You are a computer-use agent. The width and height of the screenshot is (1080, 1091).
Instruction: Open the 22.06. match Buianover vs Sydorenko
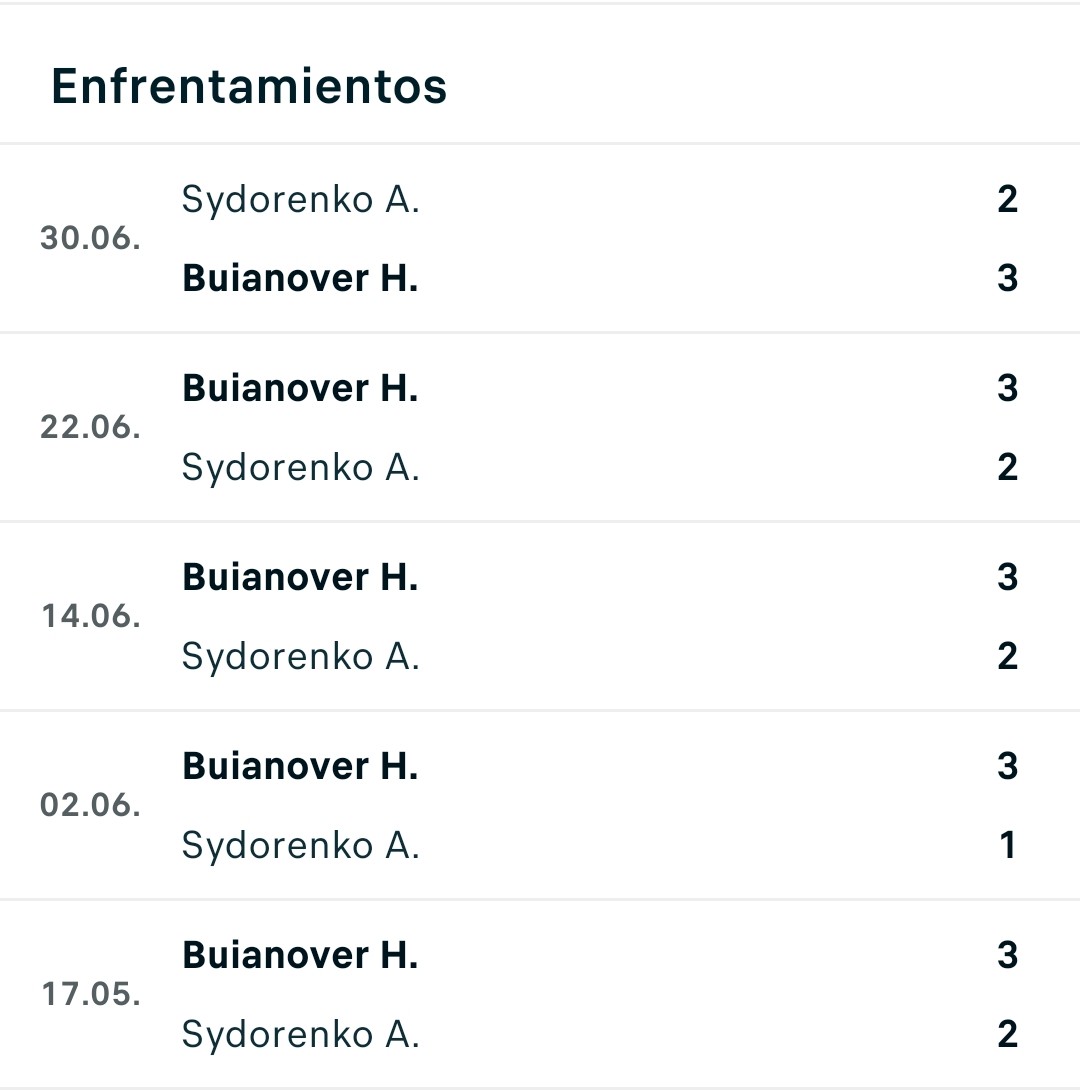[540, 427]
